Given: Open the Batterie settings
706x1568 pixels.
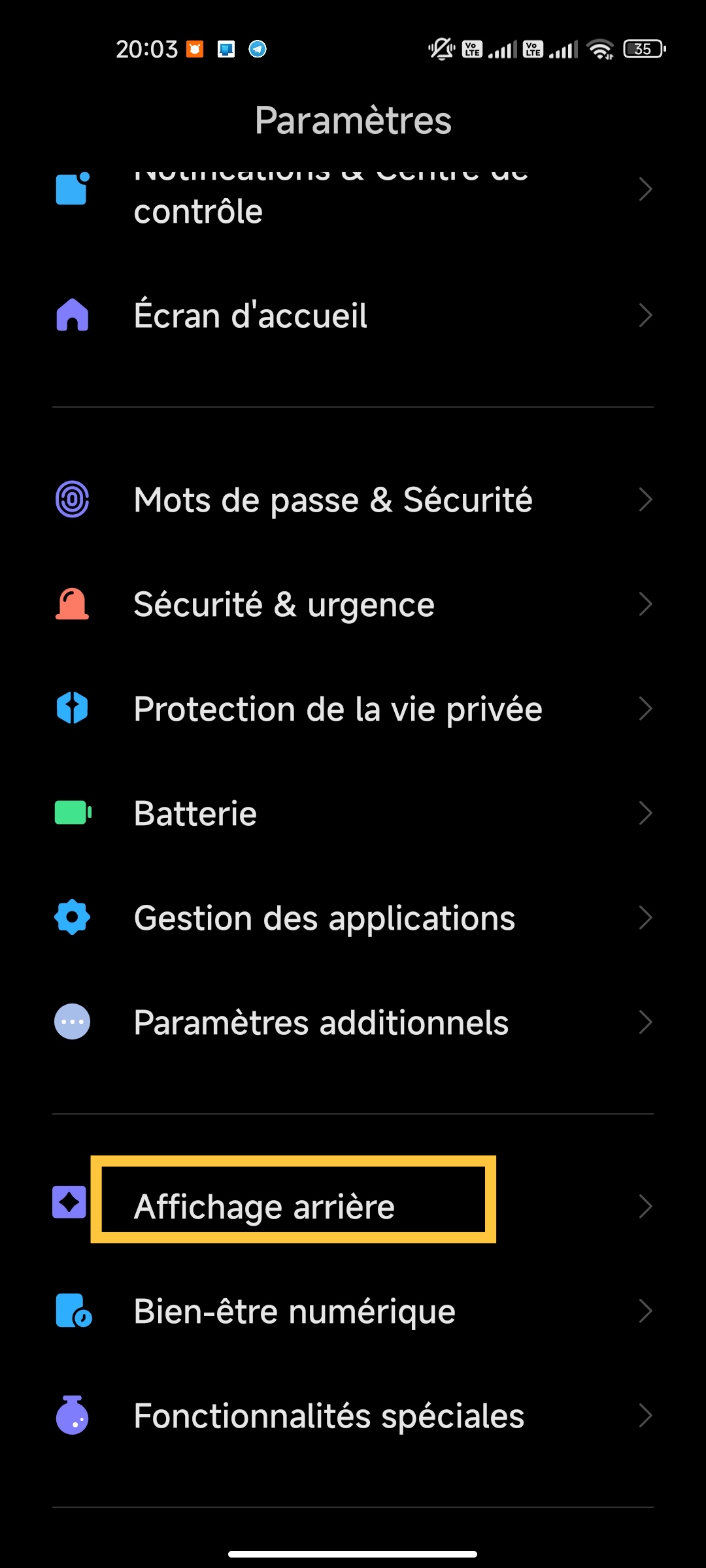Looking at the screenshot, I should pos(353,813).
